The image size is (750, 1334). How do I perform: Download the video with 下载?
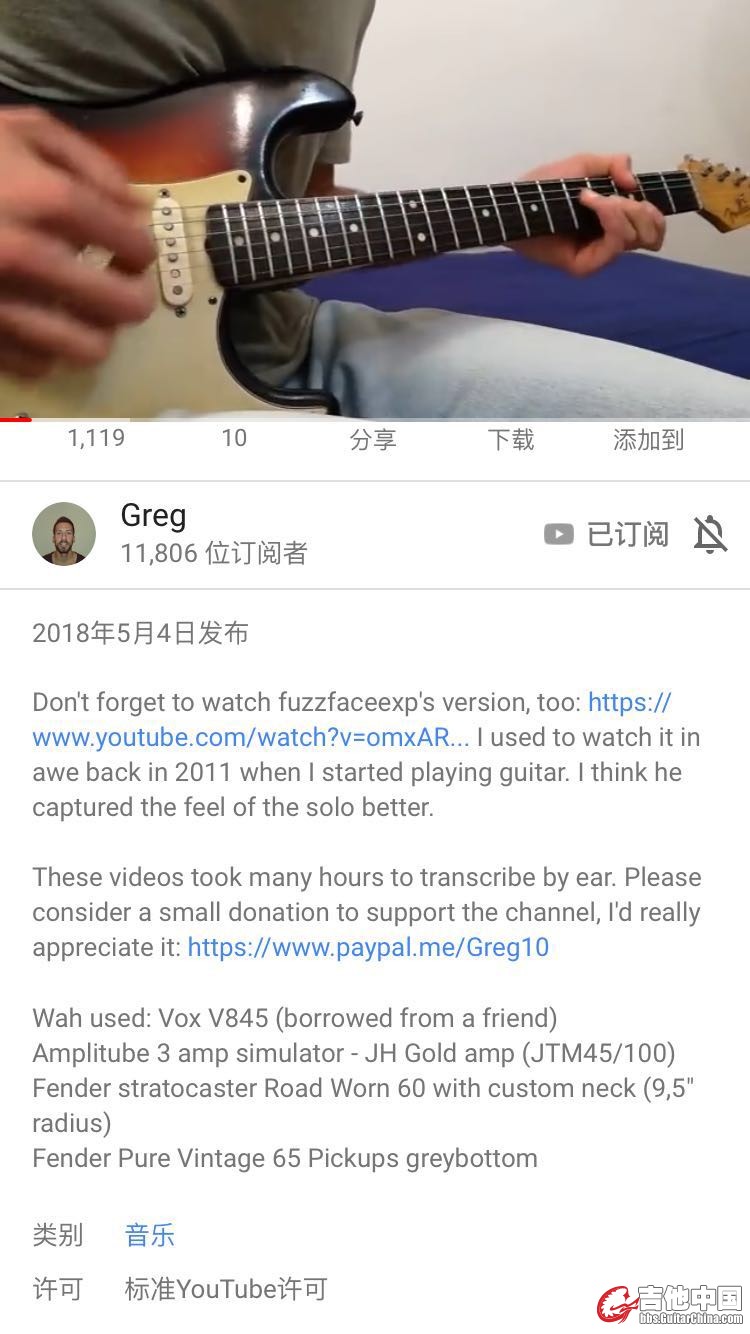[x=511, y=439]
